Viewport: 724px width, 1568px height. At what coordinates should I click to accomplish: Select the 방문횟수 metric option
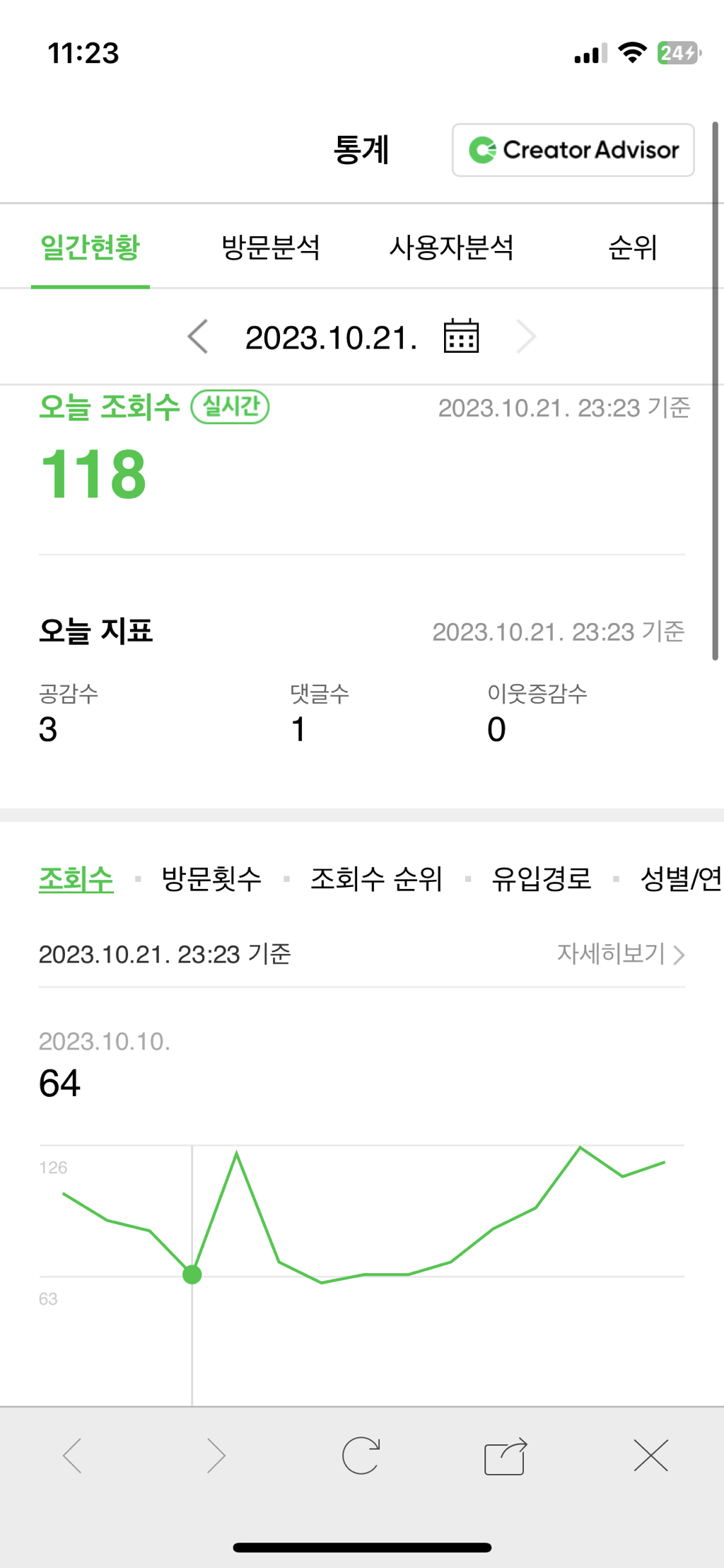211,878
